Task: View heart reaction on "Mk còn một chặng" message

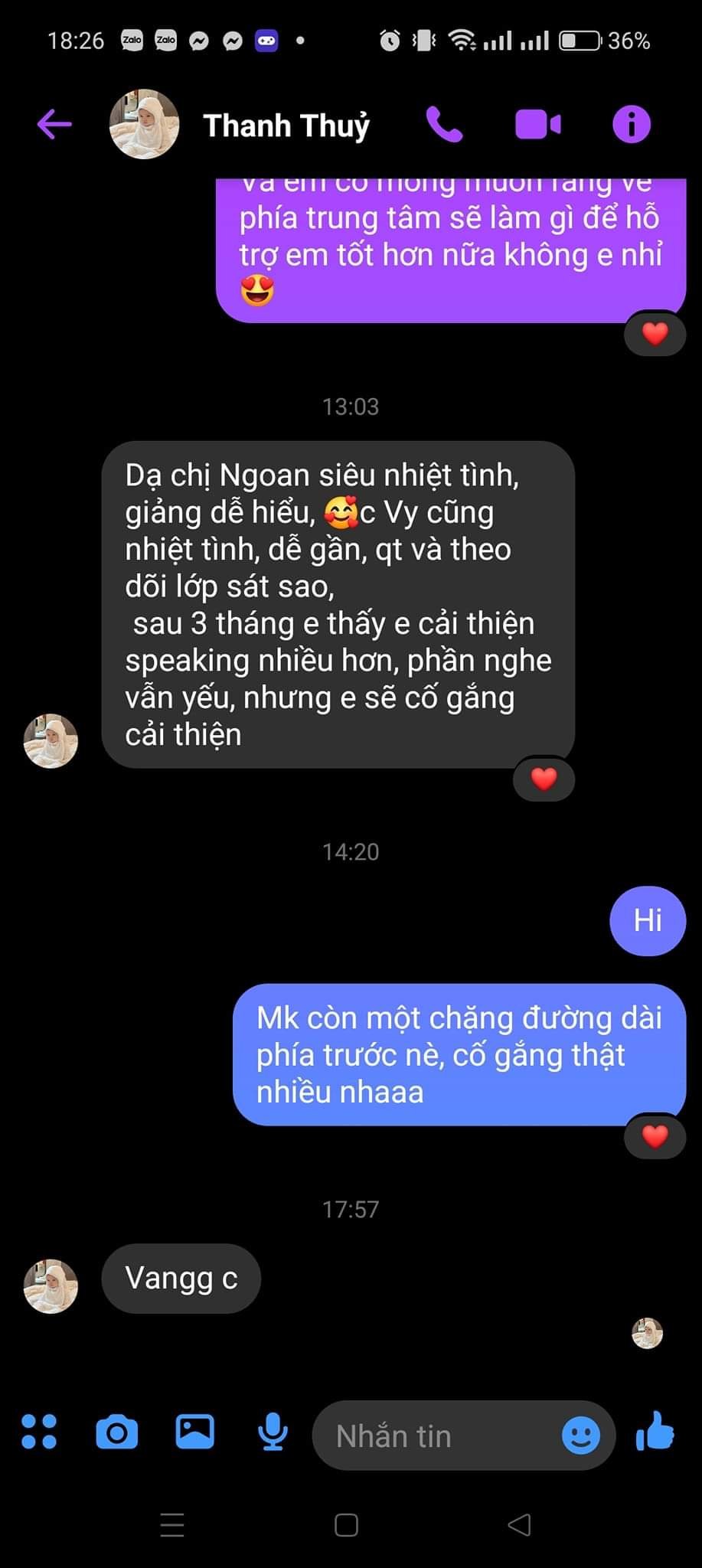Action: click(x=655, y=1136)
